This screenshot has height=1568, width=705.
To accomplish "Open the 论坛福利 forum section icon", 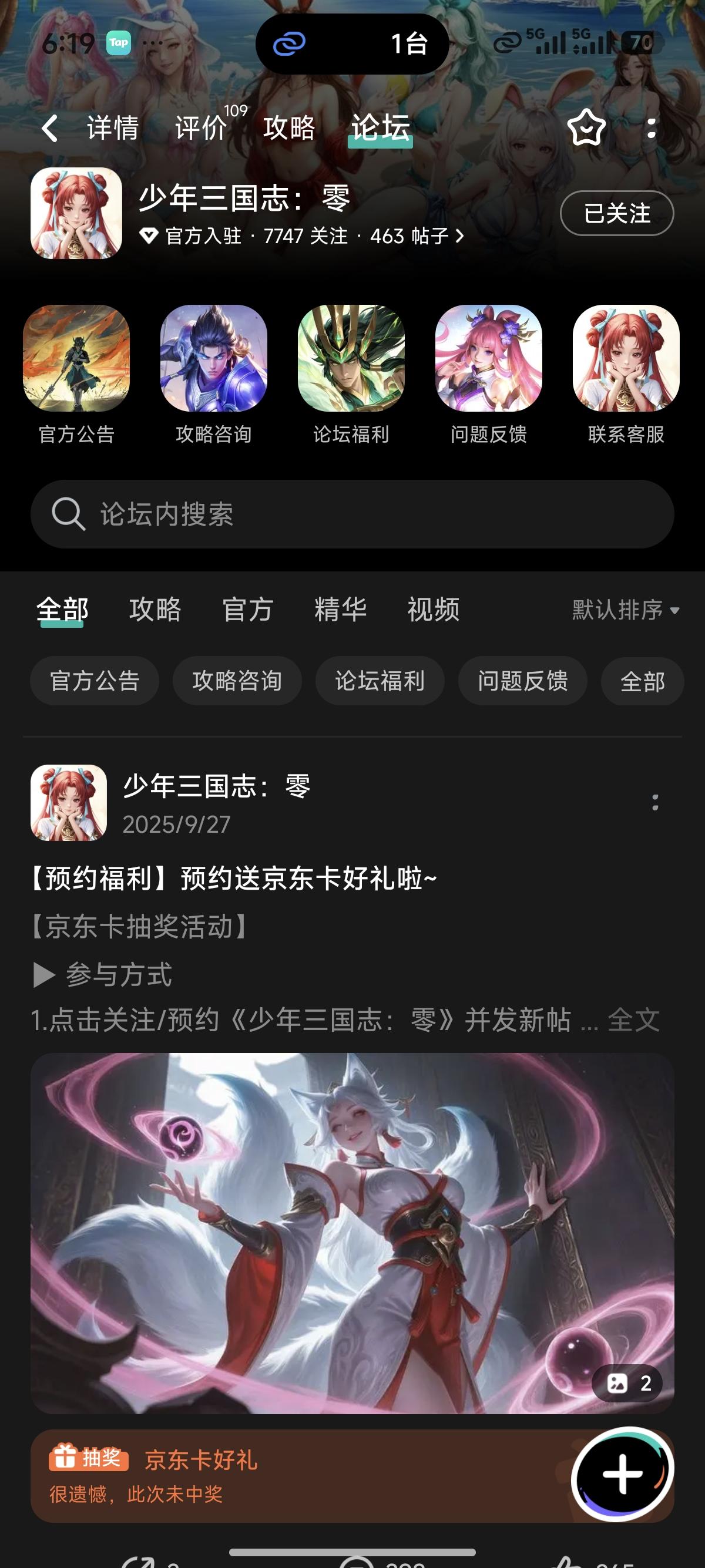I will coord(351,360).
